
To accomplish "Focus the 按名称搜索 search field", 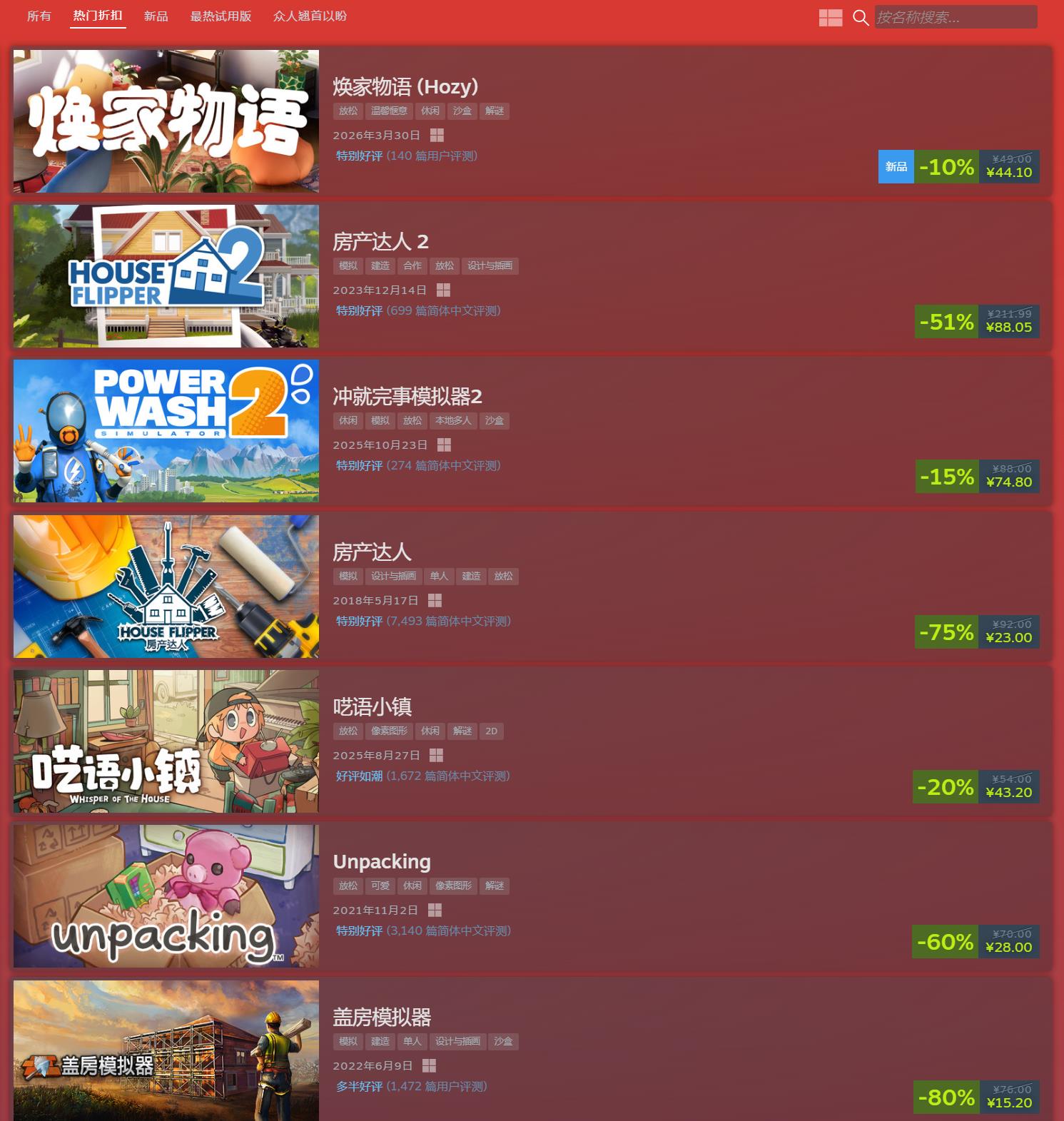I will [x=955, y=17].
